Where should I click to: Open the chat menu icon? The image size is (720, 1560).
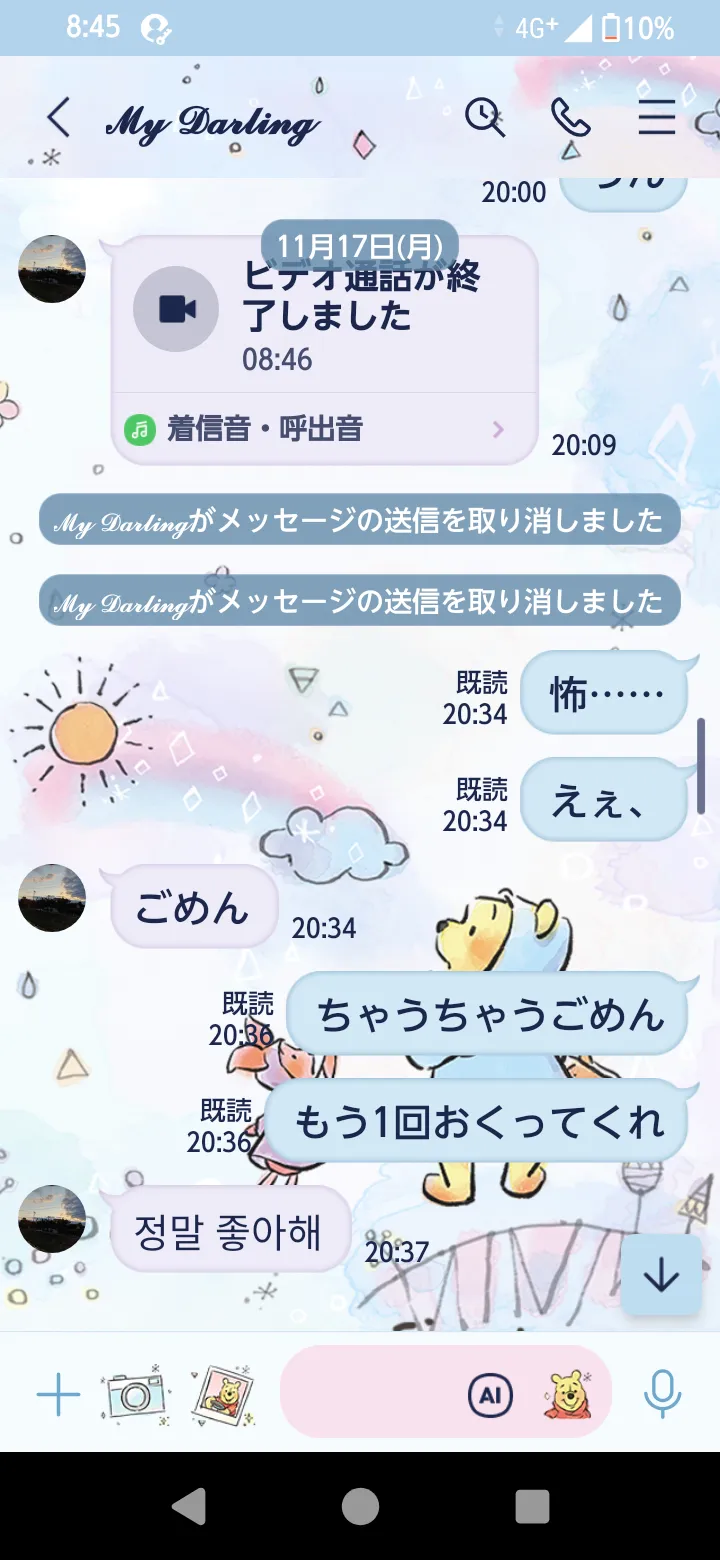coord(657,118)
